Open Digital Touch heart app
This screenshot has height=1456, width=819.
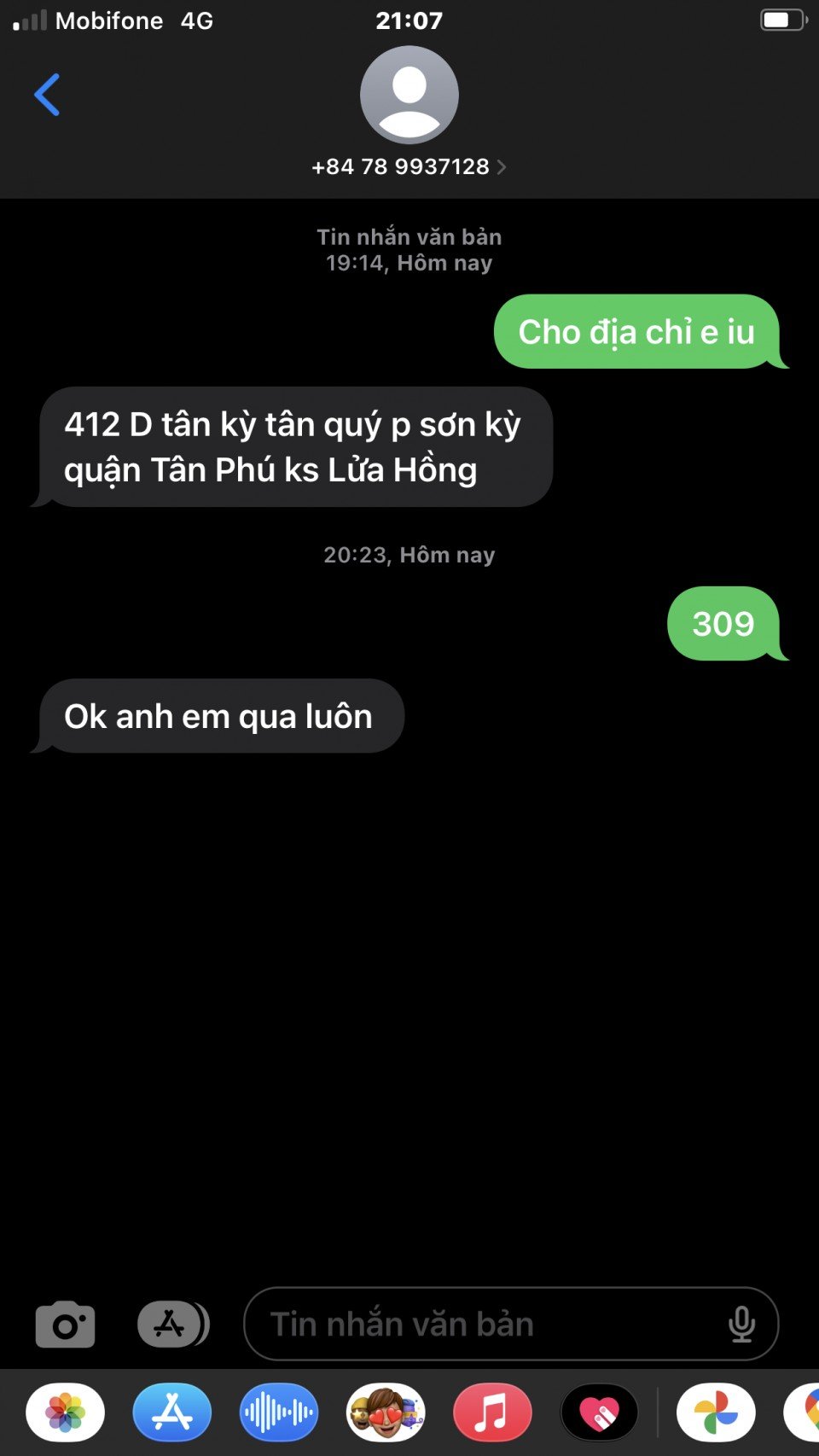pyautogui.click(x=599, y=1412)
